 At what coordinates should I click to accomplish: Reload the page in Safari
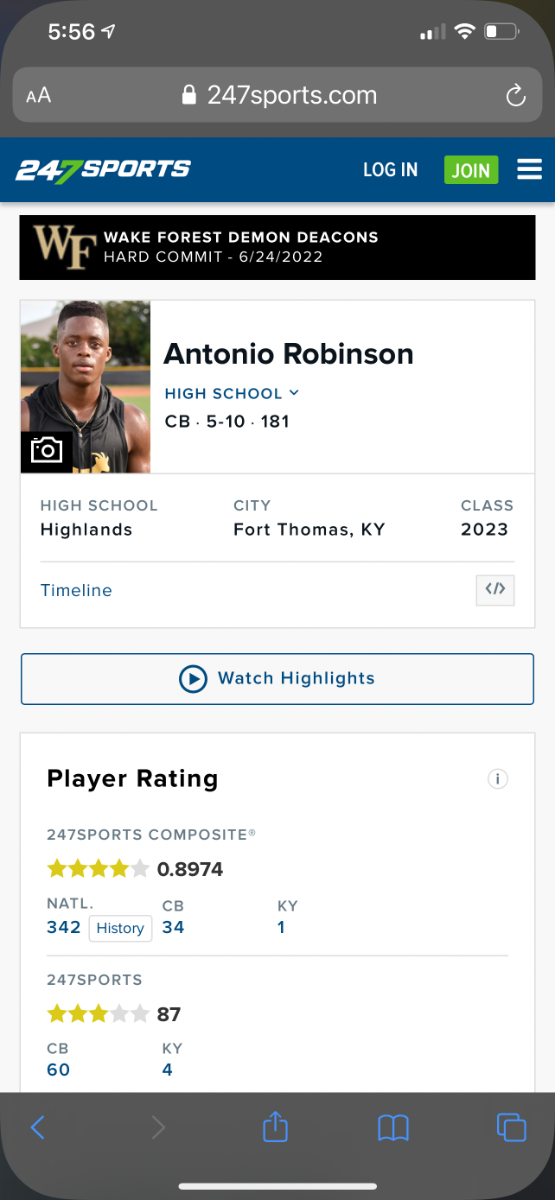click(x=516, y=96)
